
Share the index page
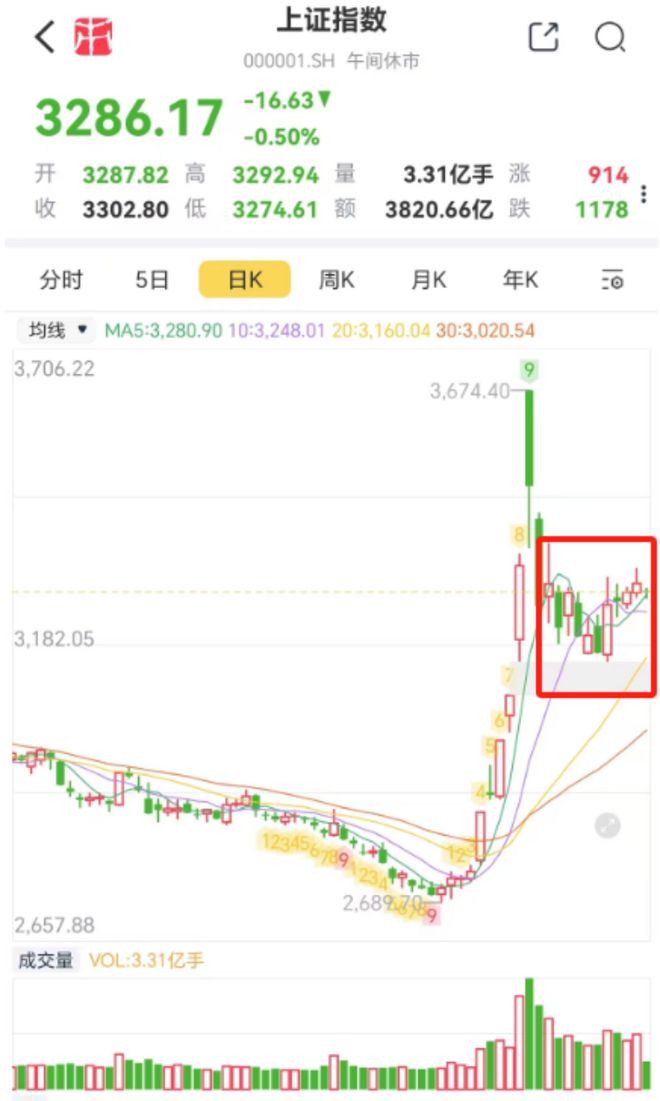[x=543, y=37]
